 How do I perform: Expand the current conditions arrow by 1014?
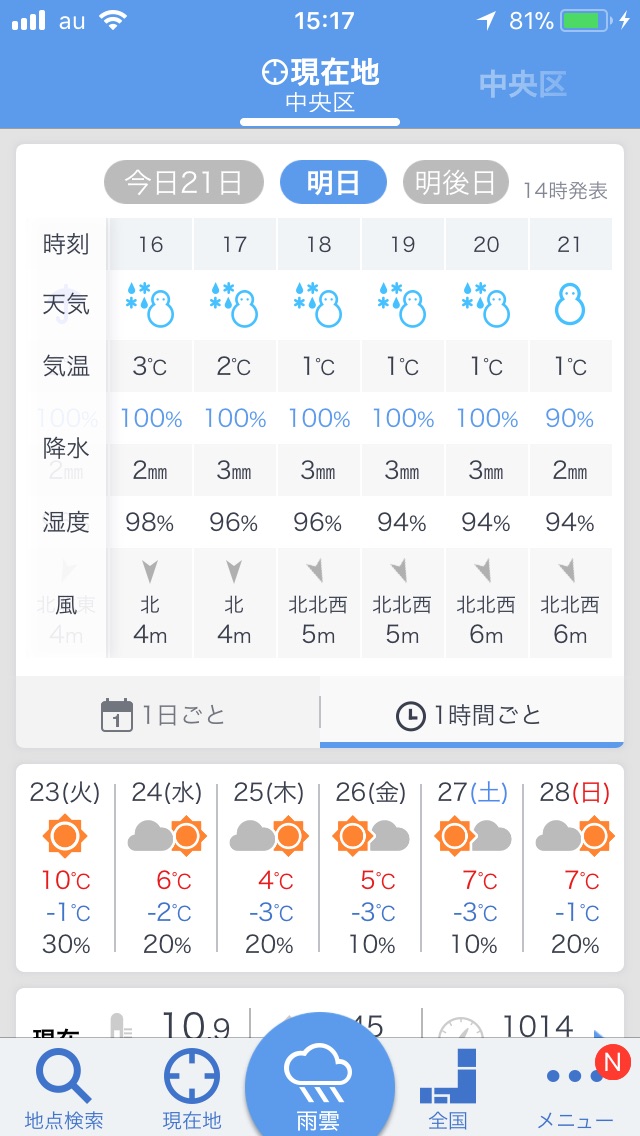pyautogui.click(x=599, y=1035)
